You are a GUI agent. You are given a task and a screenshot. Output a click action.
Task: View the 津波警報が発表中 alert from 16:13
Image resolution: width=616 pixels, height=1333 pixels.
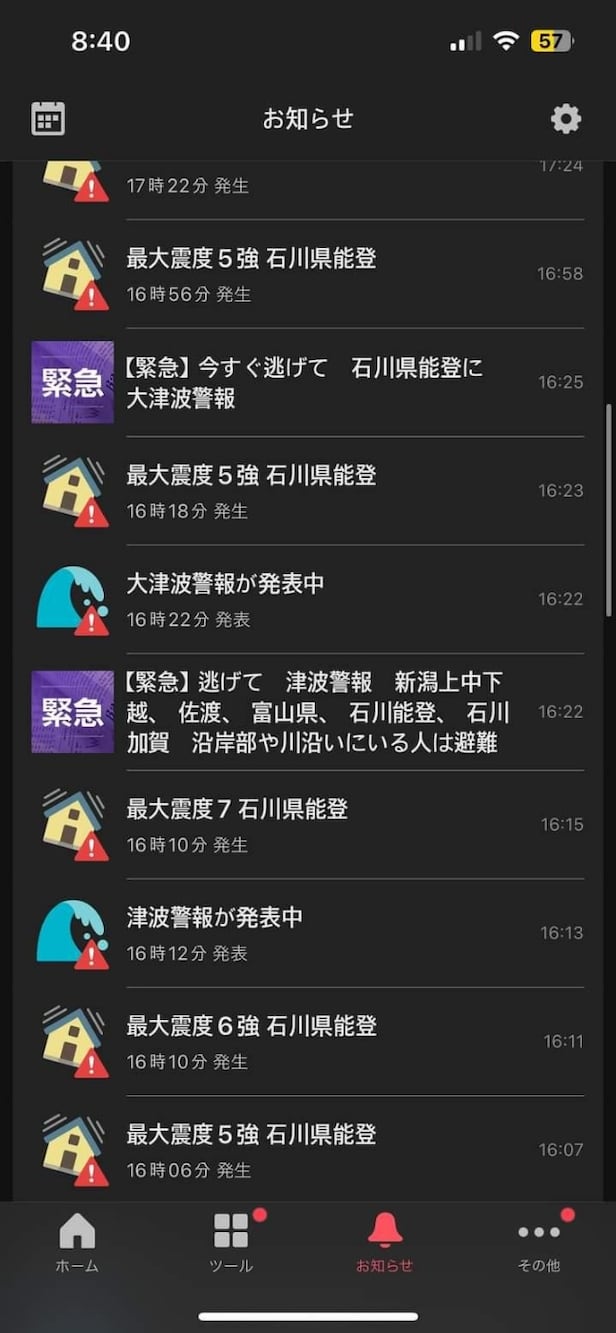pyautogui.click(x=308, y=933)
